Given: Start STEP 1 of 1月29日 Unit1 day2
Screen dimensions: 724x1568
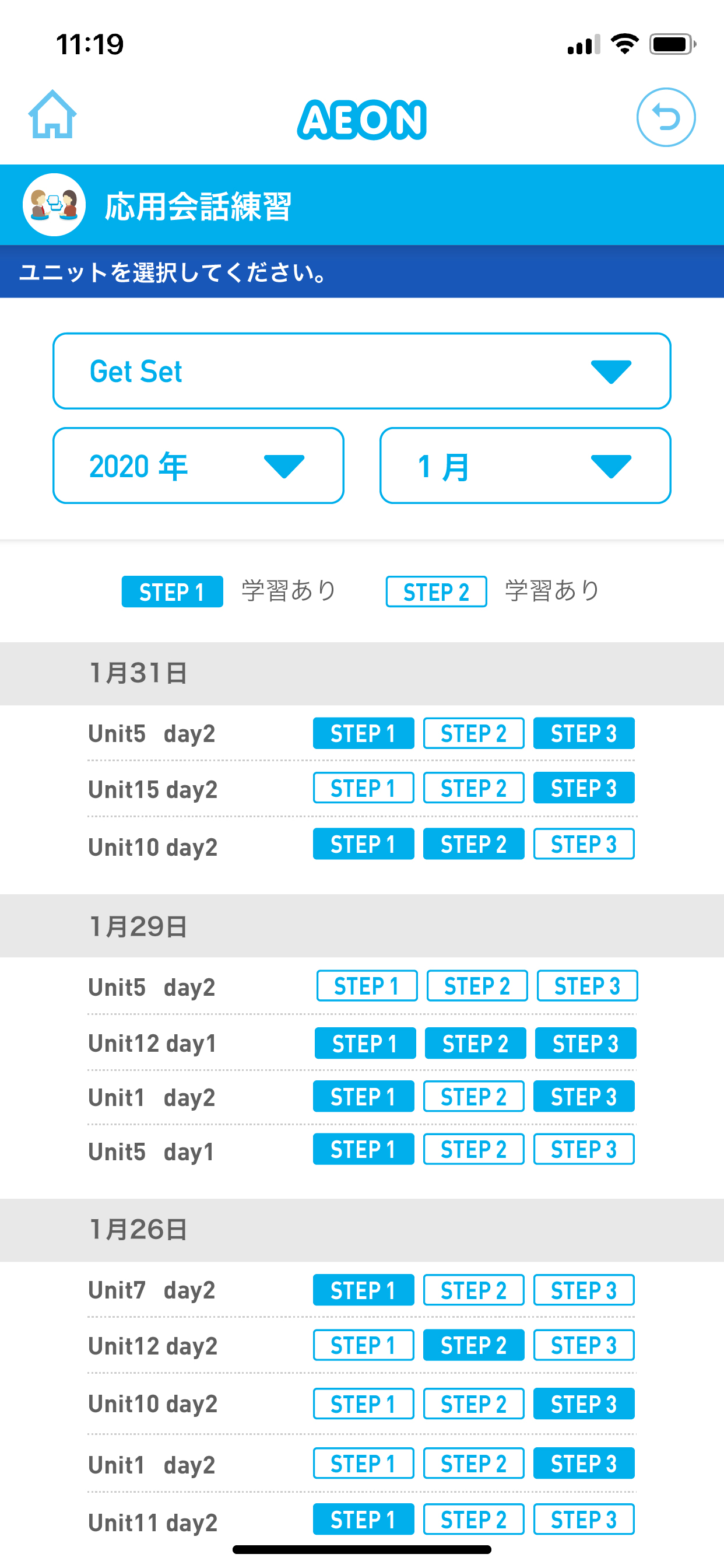Looking at the screenshot, I should tap(363, 1097).
